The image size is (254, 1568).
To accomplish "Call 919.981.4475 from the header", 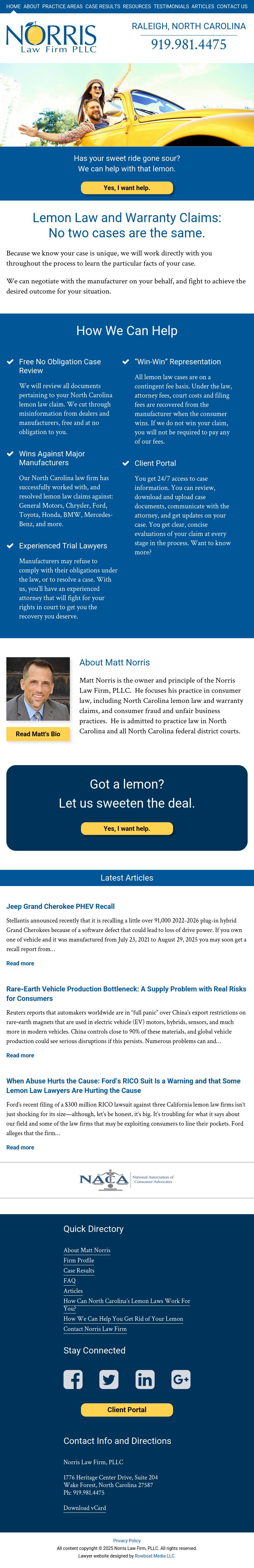I will tap(188, 44).
